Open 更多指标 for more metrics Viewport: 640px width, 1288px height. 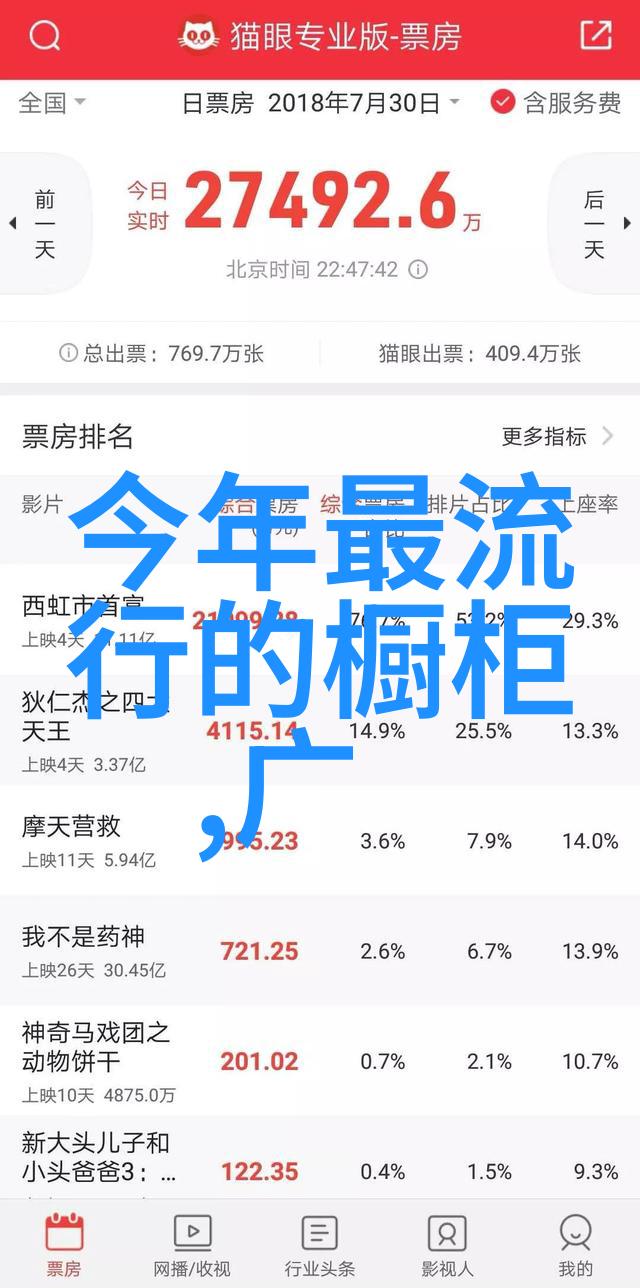click(558, 437)
